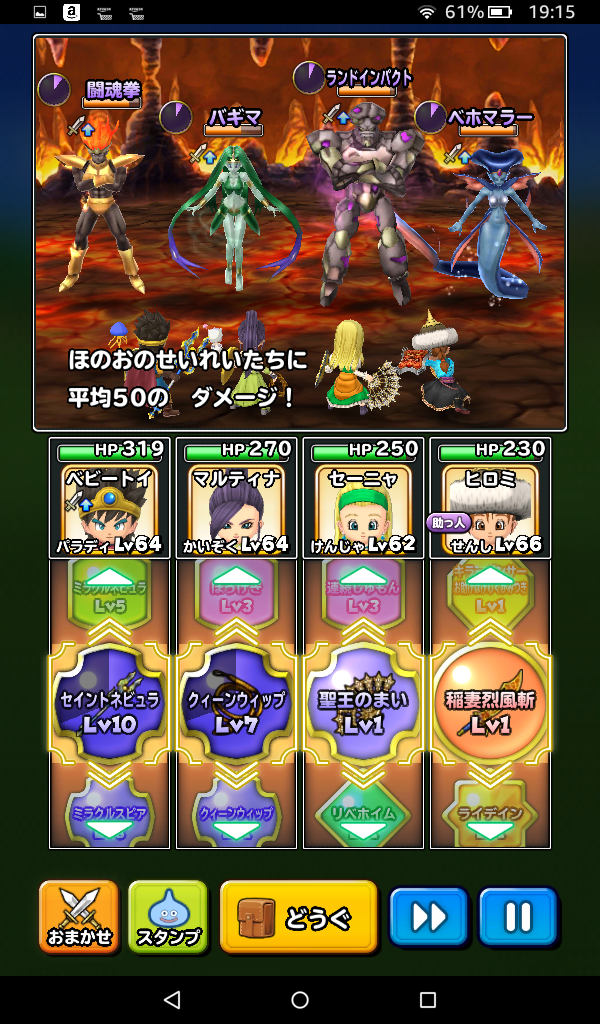Pick the ライデイン skill below 稲妻烈風斬
600x1024 pixels.
click(x=490, y=812)
